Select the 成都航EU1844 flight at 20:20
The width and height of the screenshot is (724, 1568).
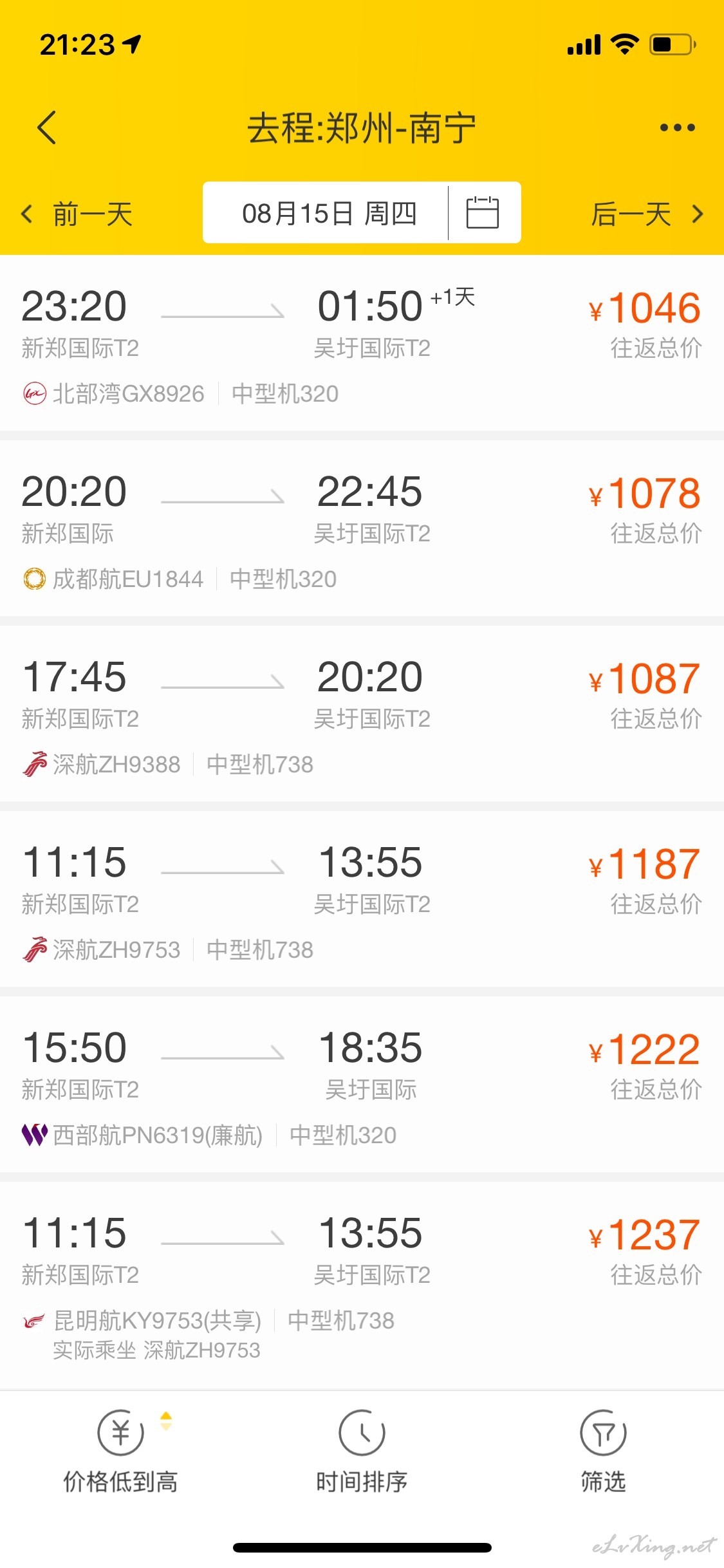click(362, 528)
